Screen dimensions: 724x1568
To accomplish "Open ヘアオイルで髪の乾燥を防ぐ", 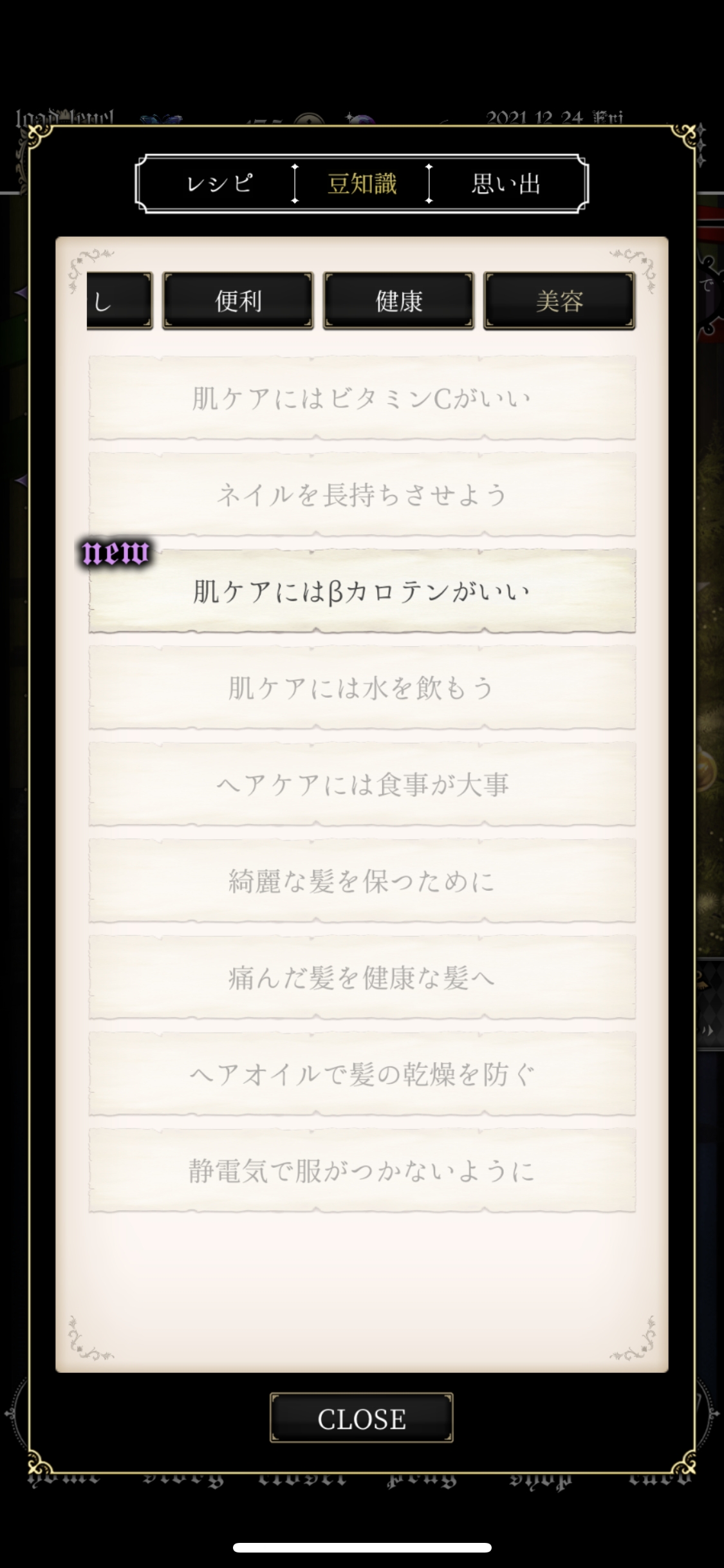I will 362,1074.
